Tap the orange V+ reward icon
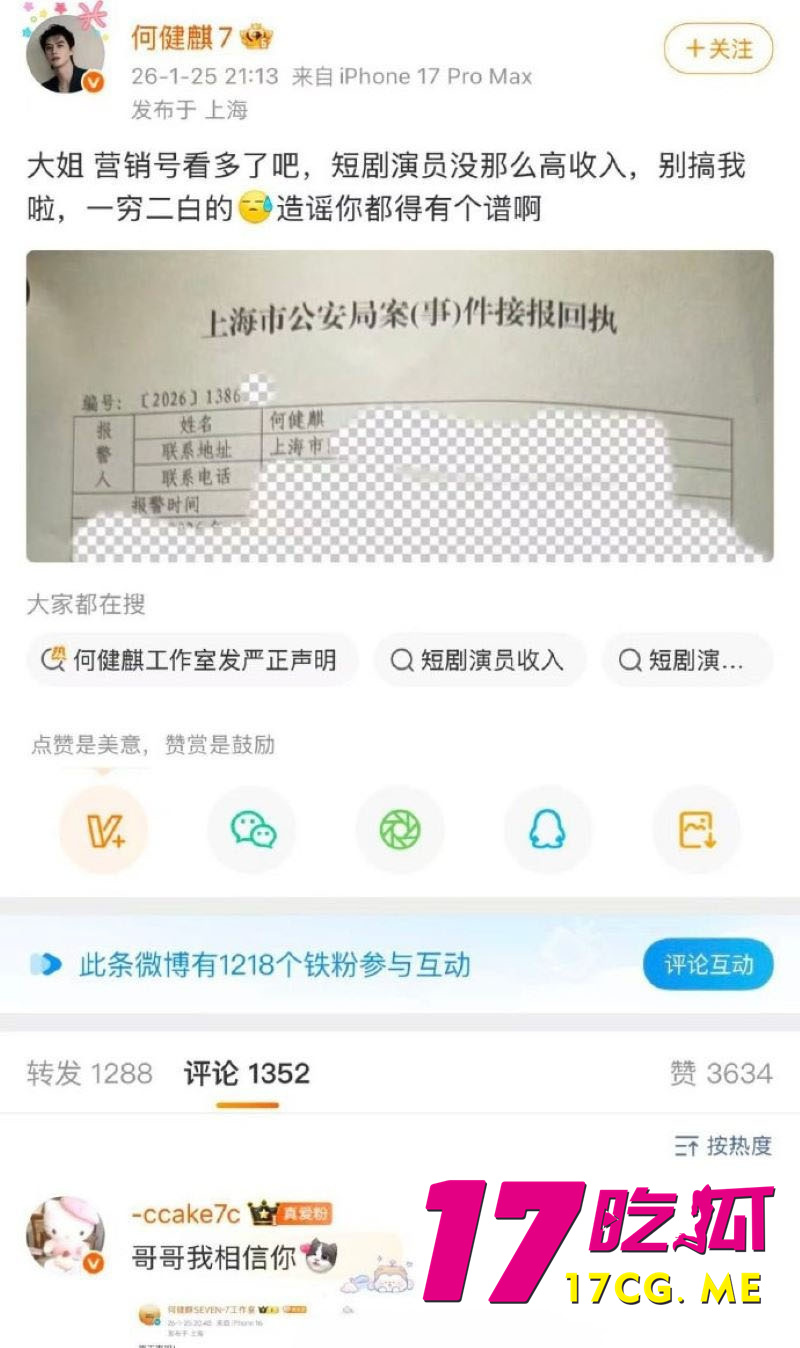 point(103,829)
